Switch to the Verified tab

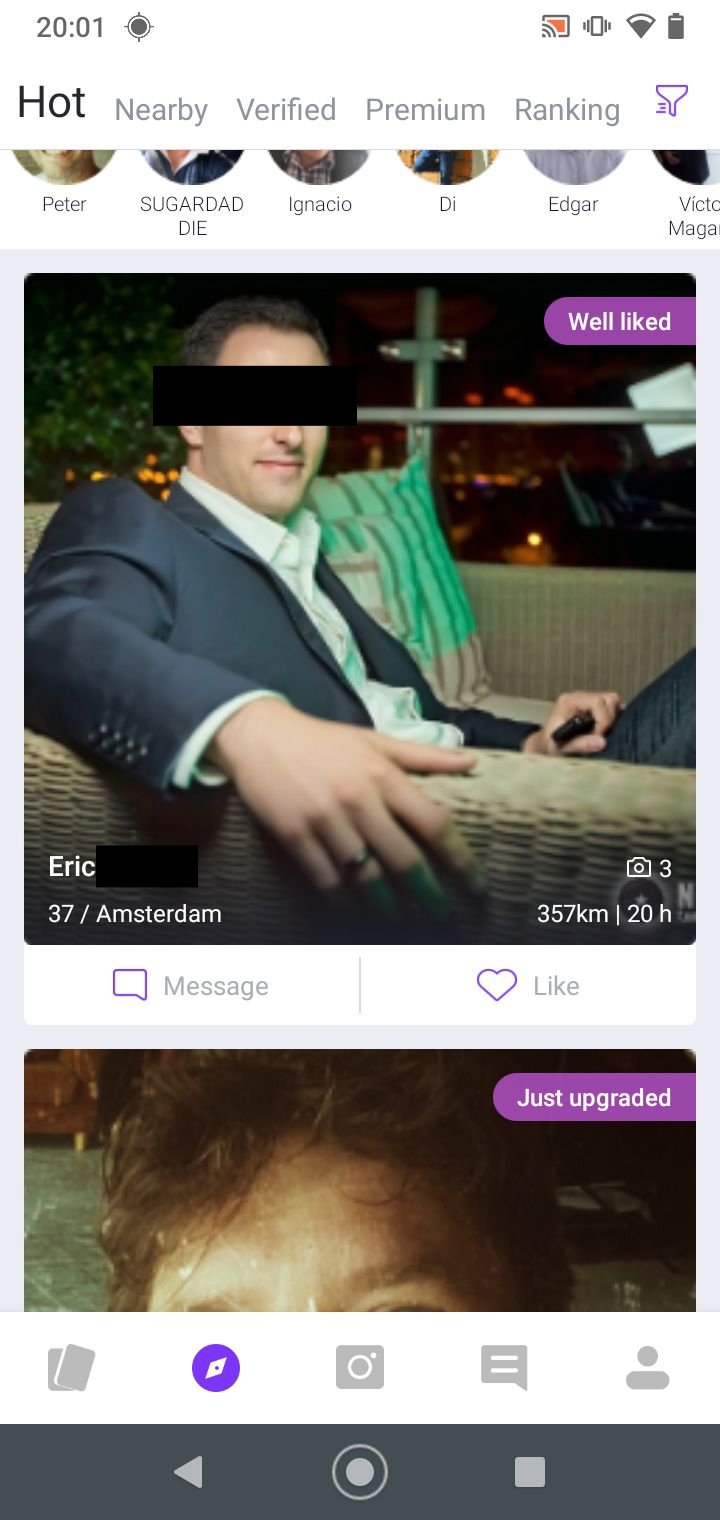pos(286,110)
